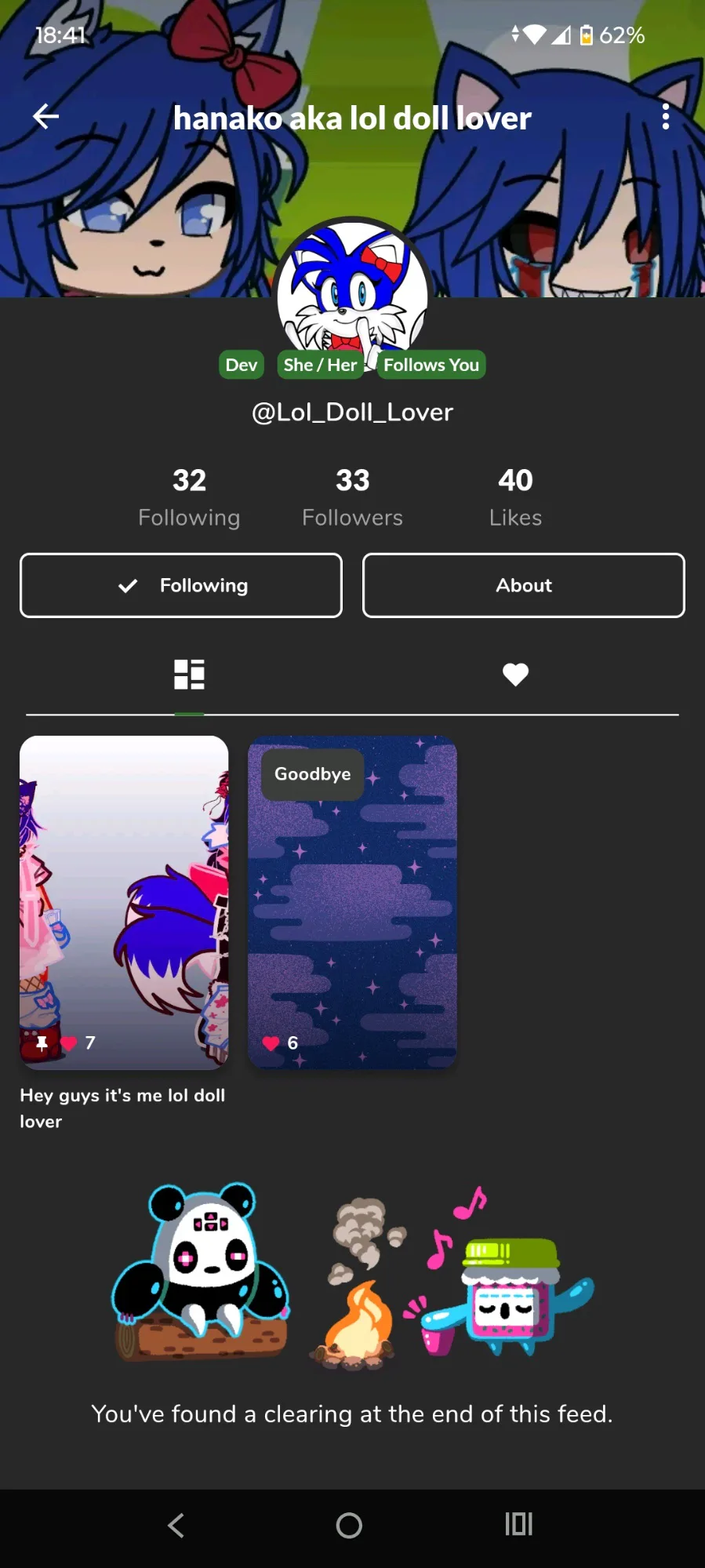
Task: Tap the system home button
Action: coord(349,1526)
